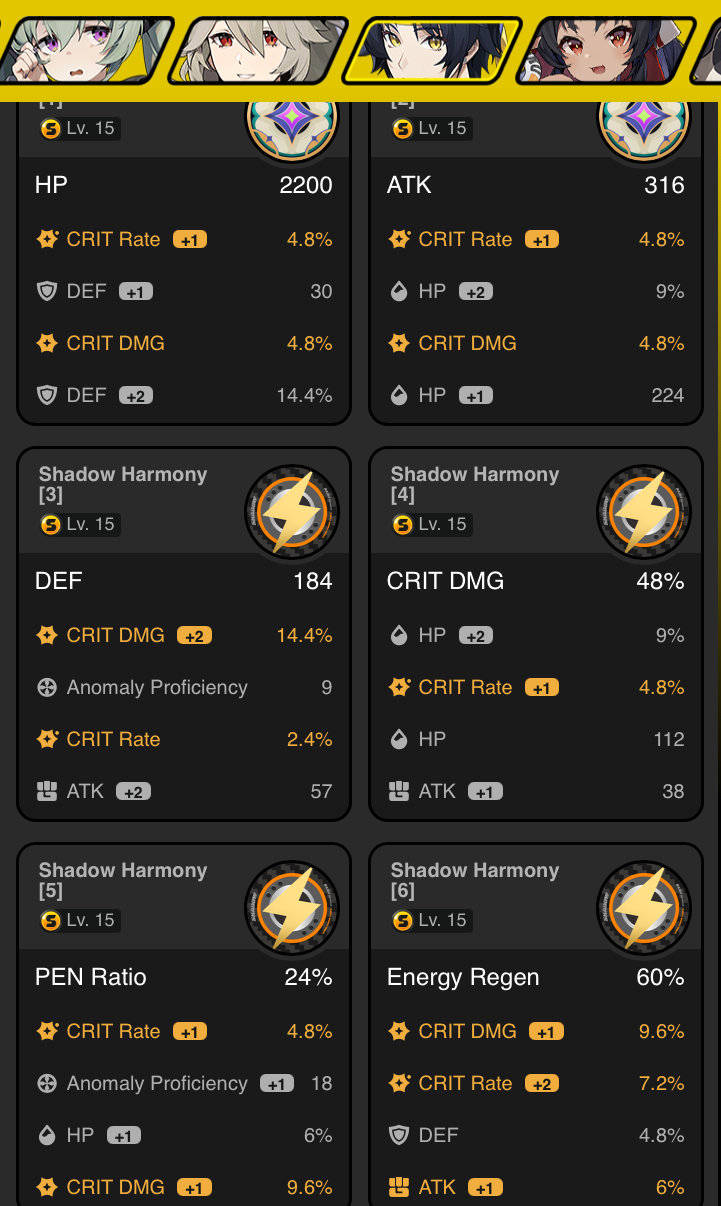
Task: Select the green-haired character portrait
Action: pyautogui.click(x=84, y=50)
